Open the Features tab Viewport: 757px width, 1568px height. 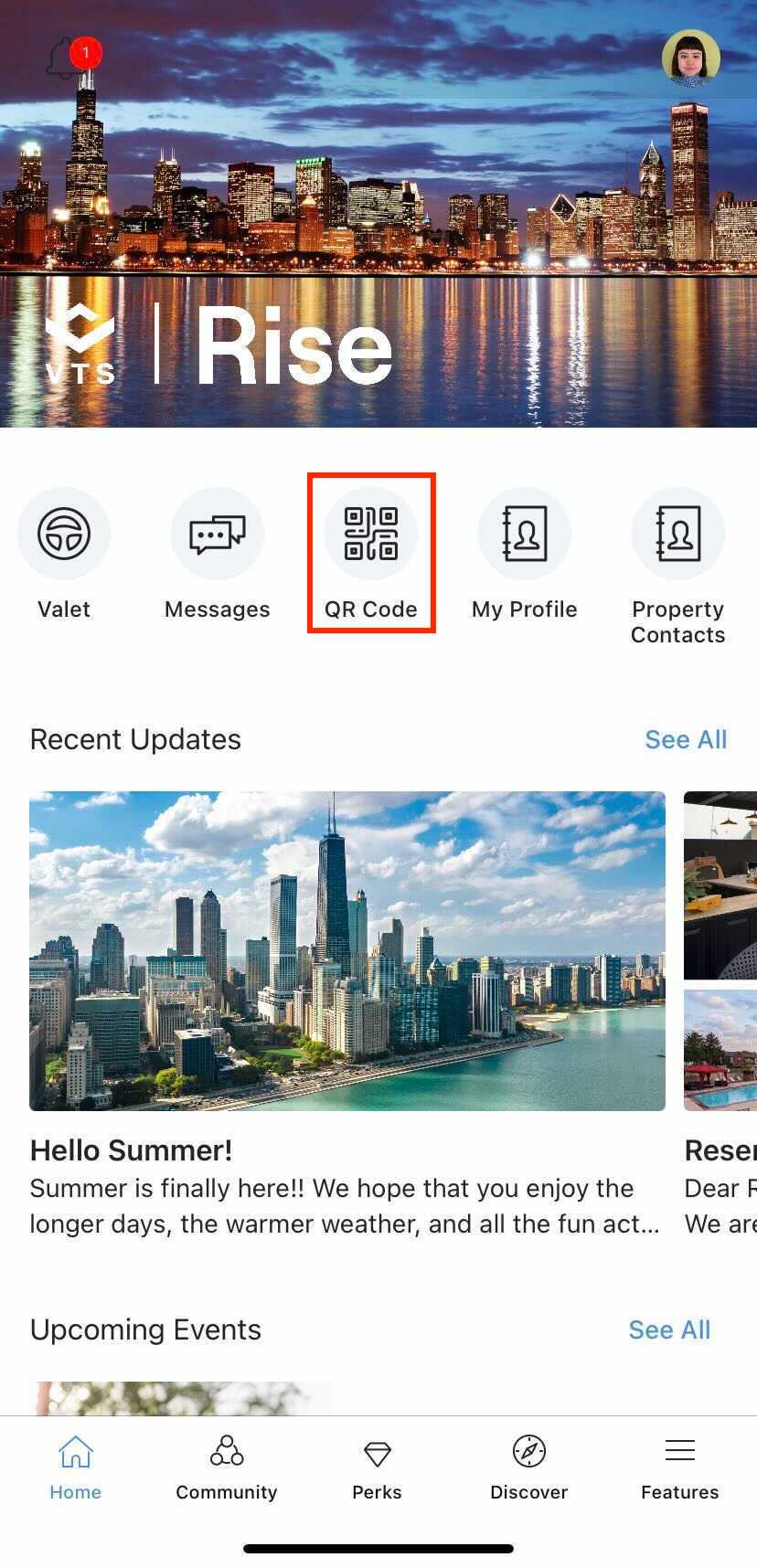point(679,1467)
